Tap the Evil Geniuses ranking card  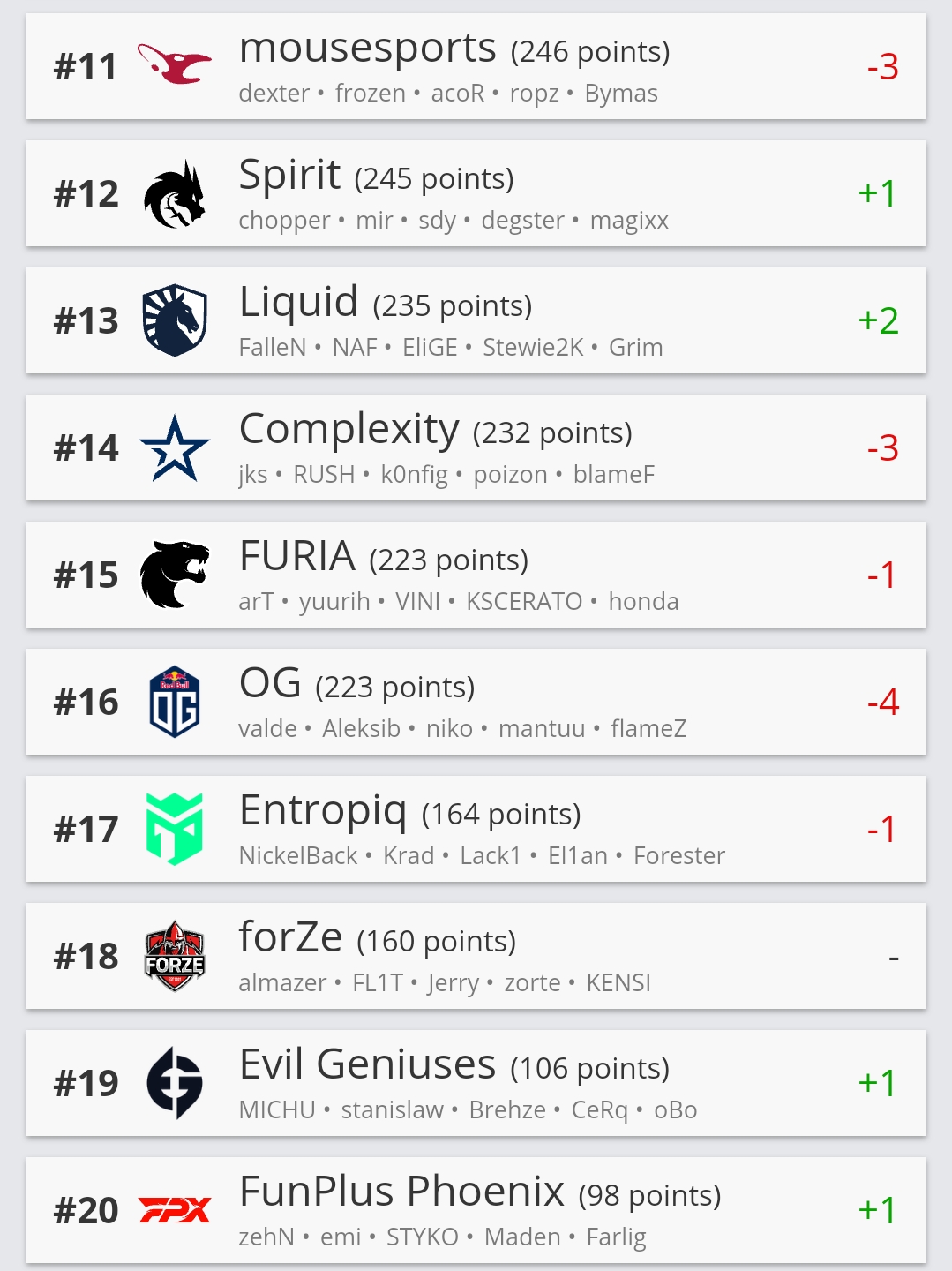click(x=476, y=1084)
